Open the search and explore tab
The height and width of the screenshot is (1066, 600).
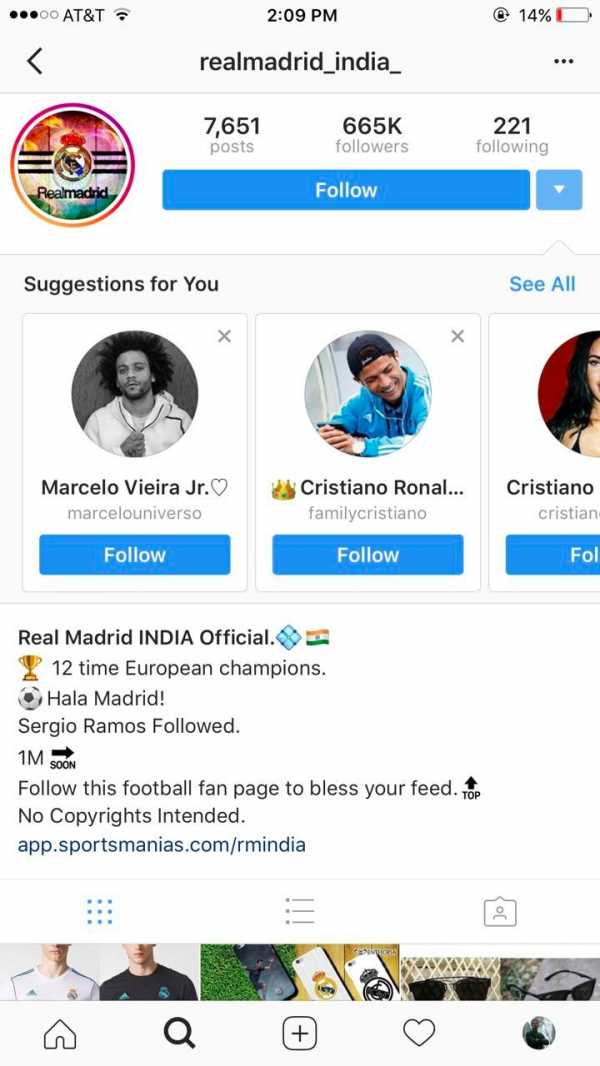click(179, 1034)
